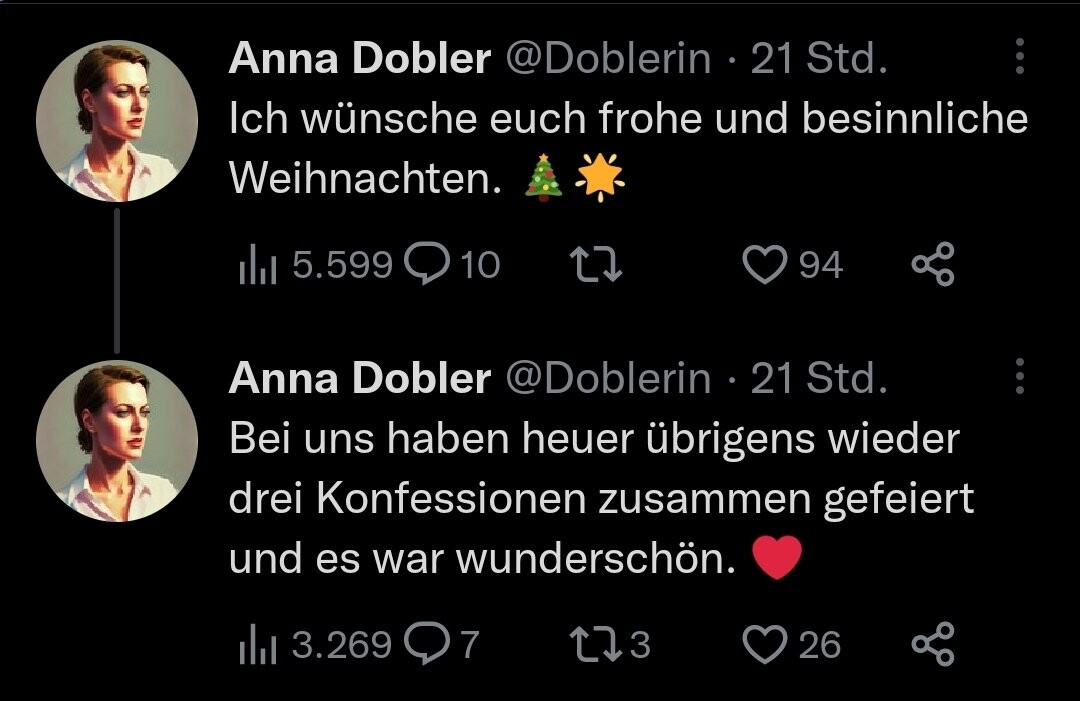
Task: Share the drei Konfessionen tweet
Action: tap(934, 645)
